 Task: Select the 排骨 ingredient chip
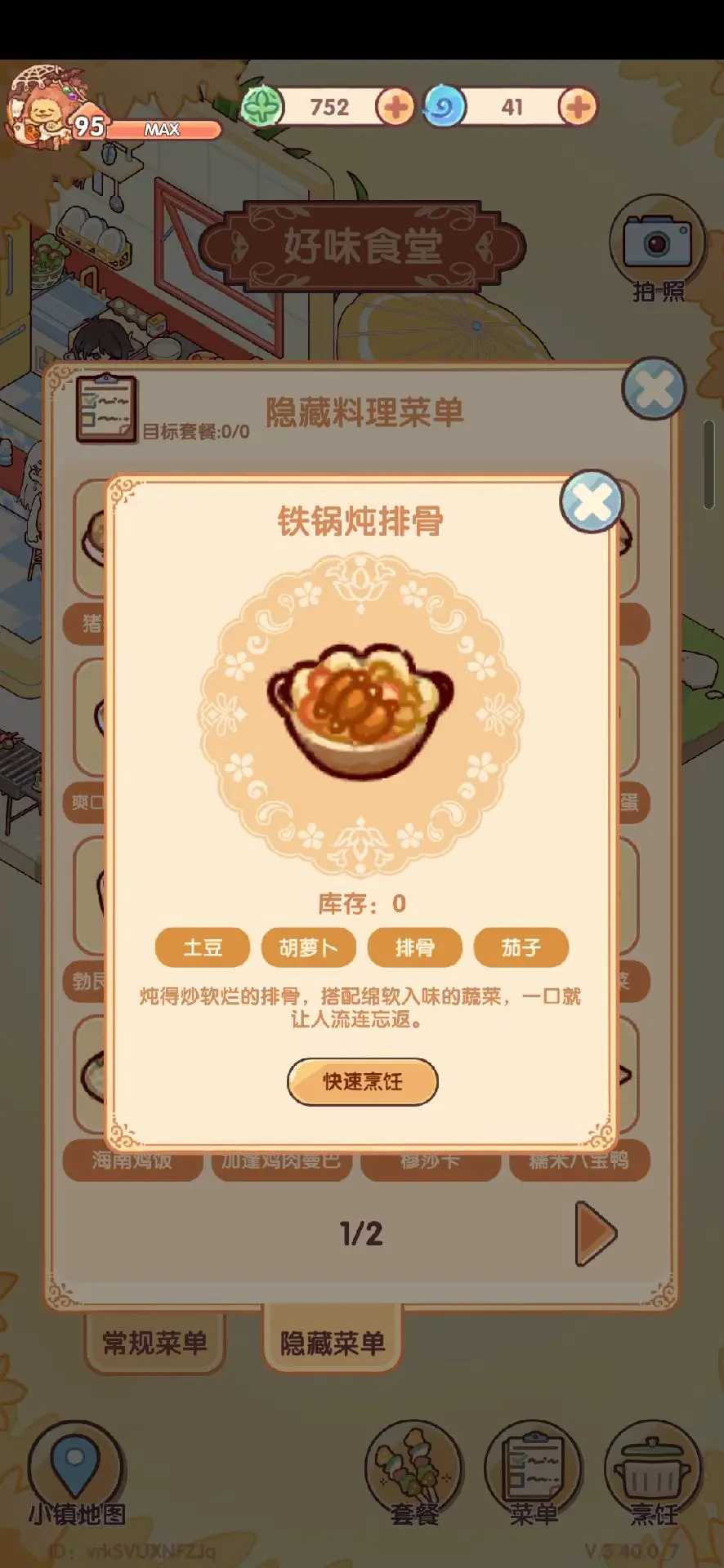point(414,947)
